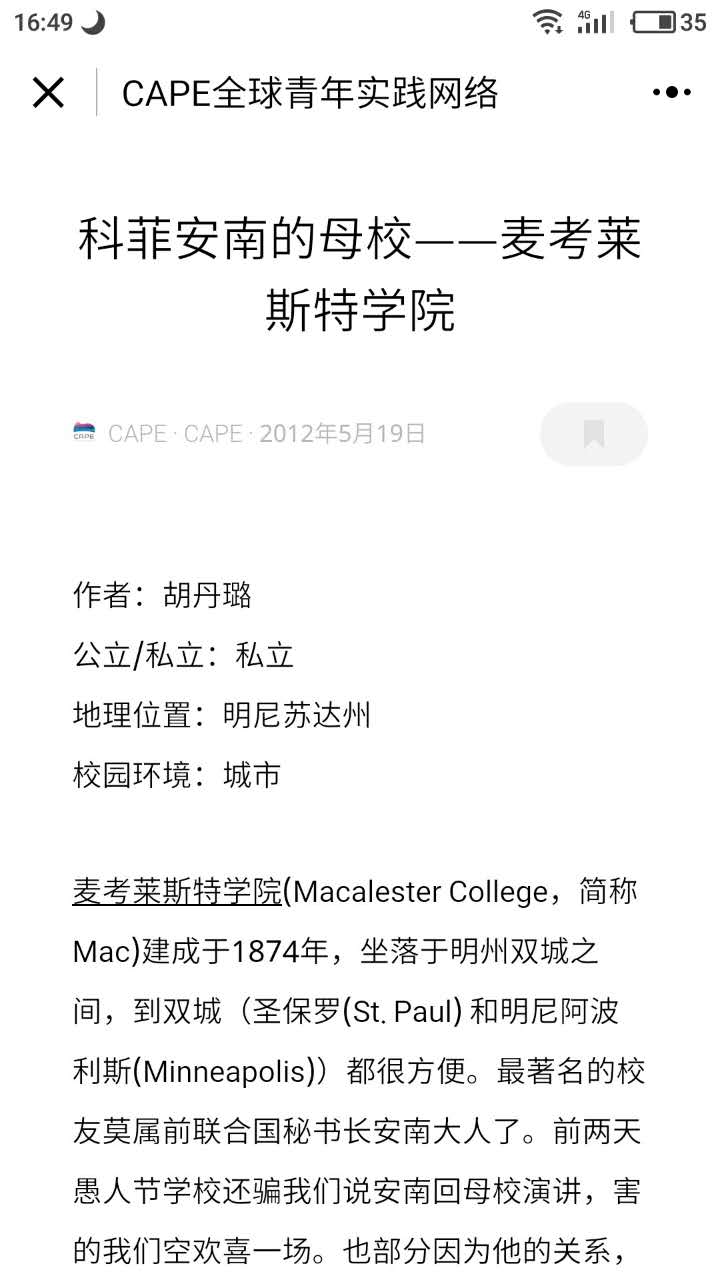Close the article with the X icon

click(48, 93)
